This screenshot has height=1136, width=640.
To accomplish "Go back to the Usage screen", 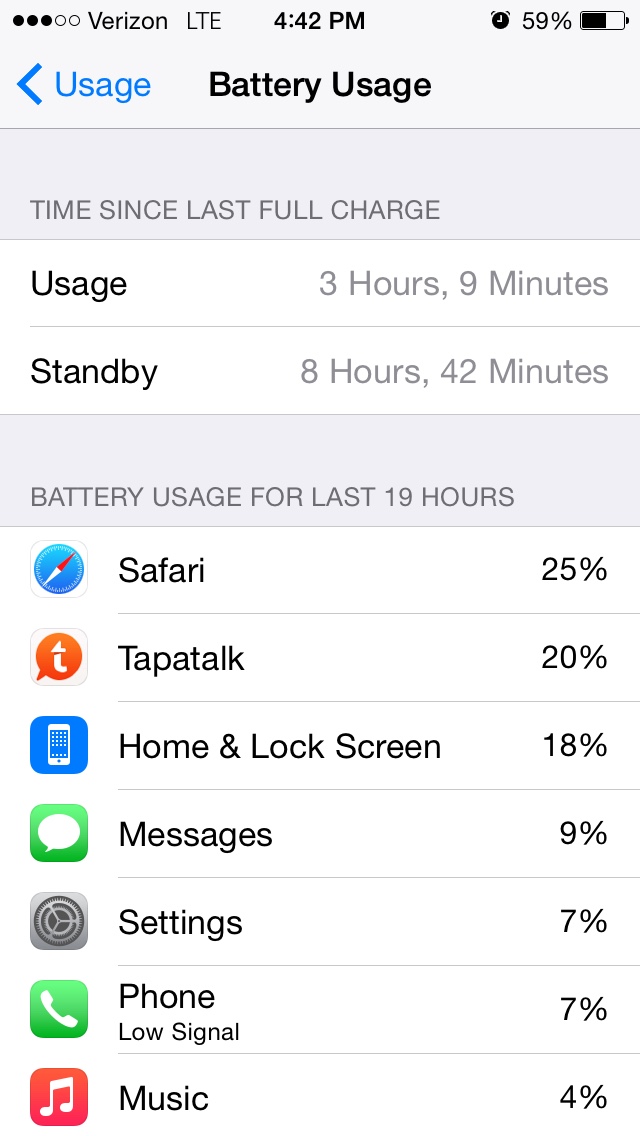I will point(84,86).
